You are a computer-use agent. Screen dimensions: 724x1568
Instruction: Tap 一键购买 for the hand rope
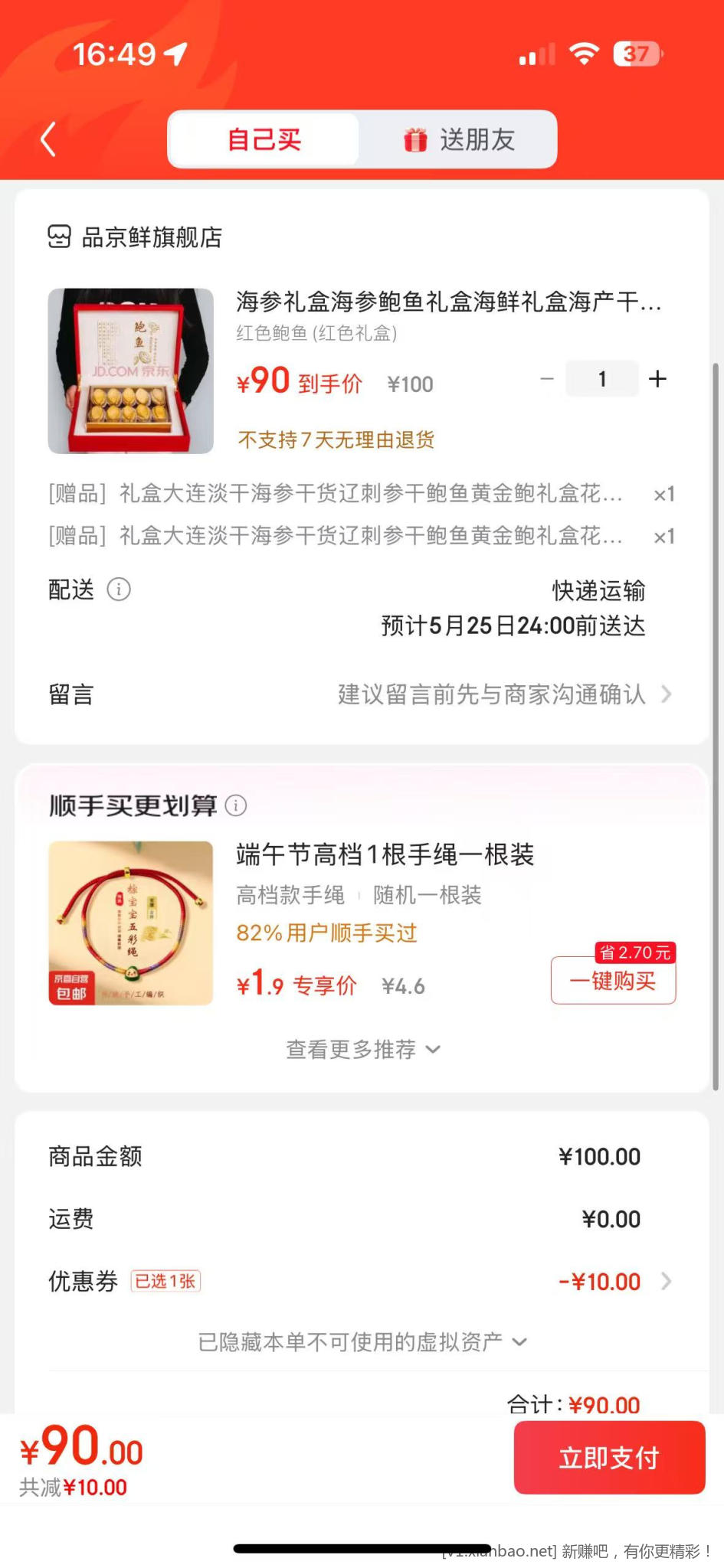(x=613, y=981)
